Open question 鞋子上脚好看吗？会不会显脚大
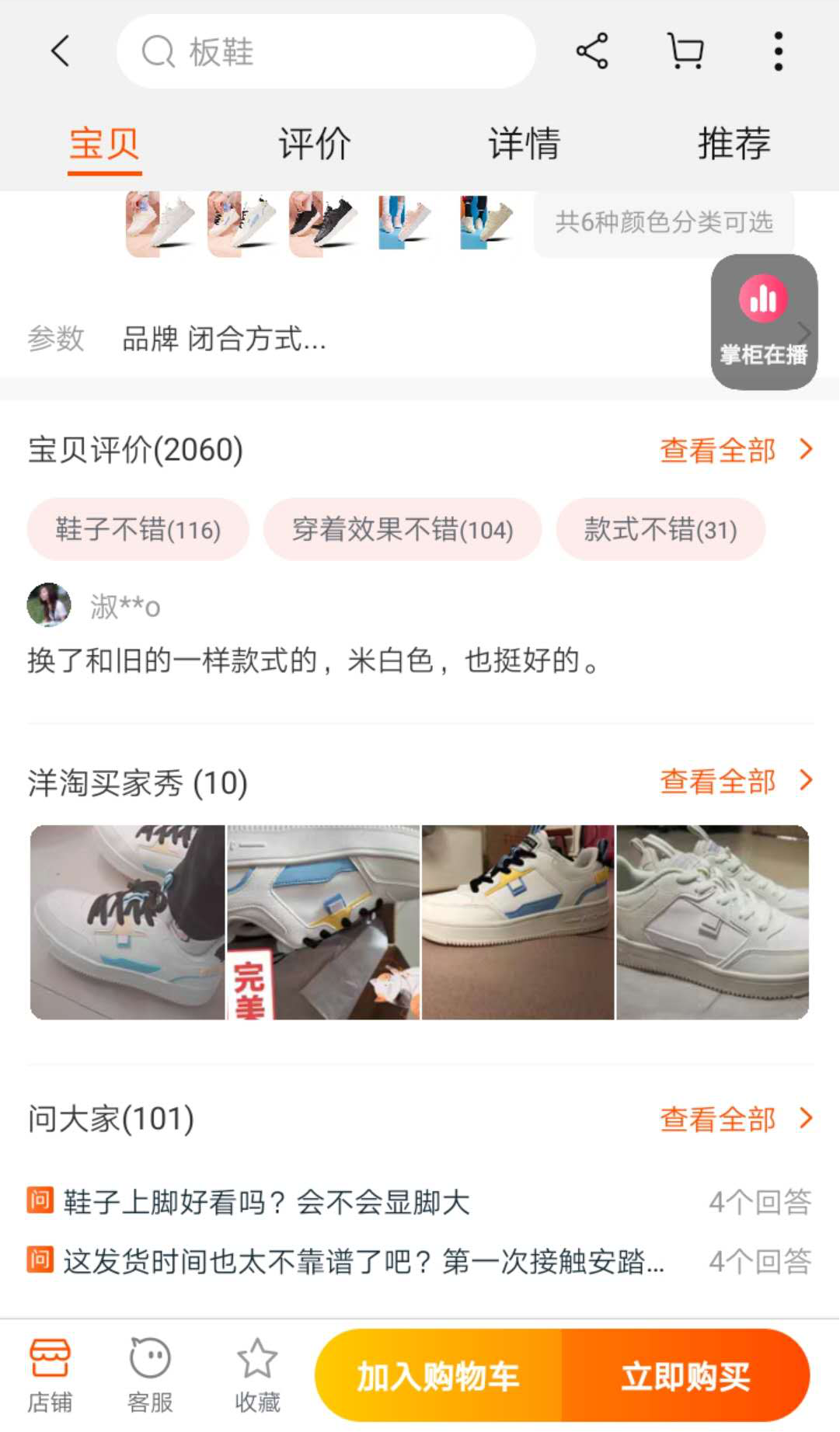 (x=267, y=1202)
